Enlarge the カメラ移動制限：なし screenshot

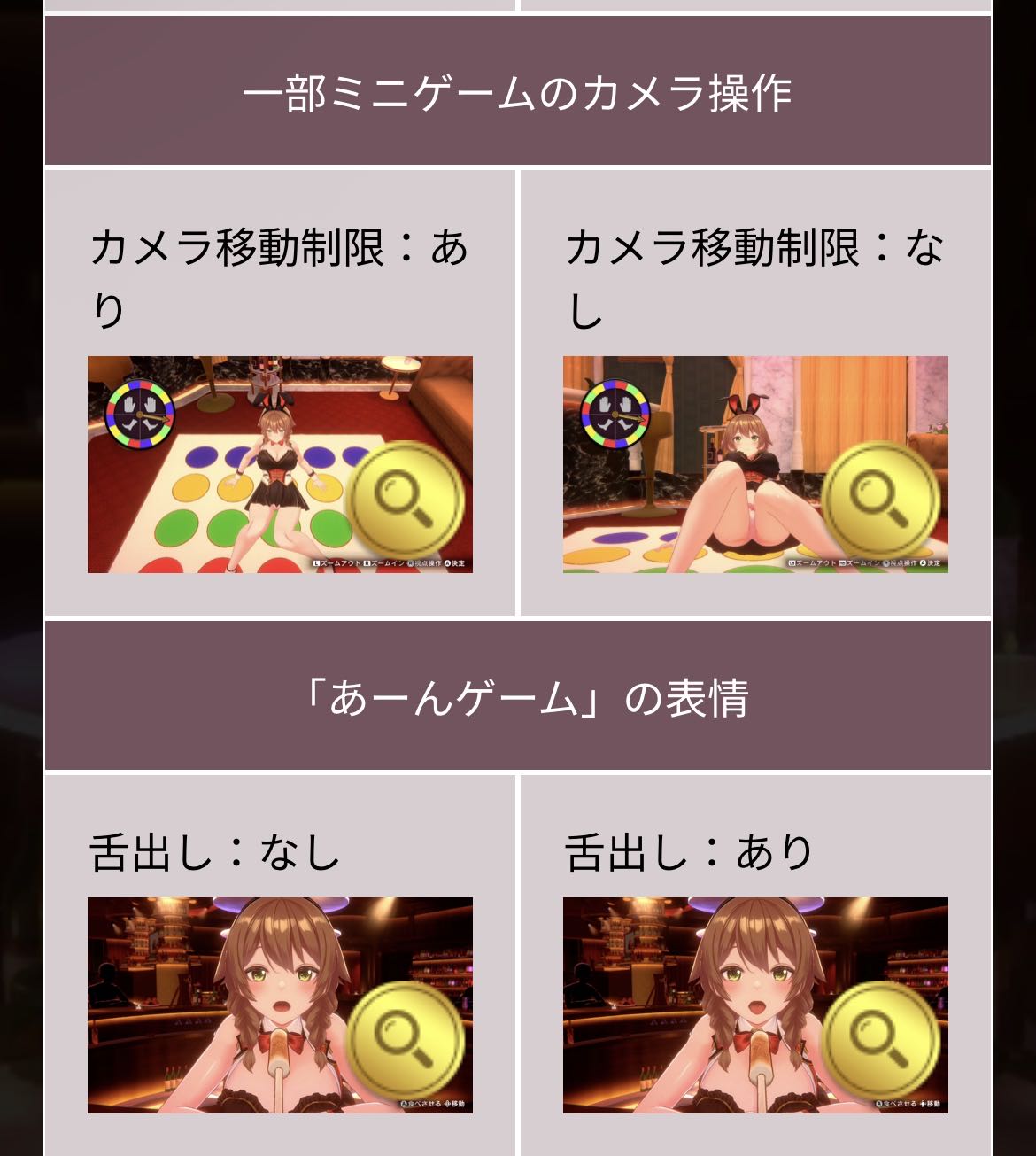coord(880,500)
